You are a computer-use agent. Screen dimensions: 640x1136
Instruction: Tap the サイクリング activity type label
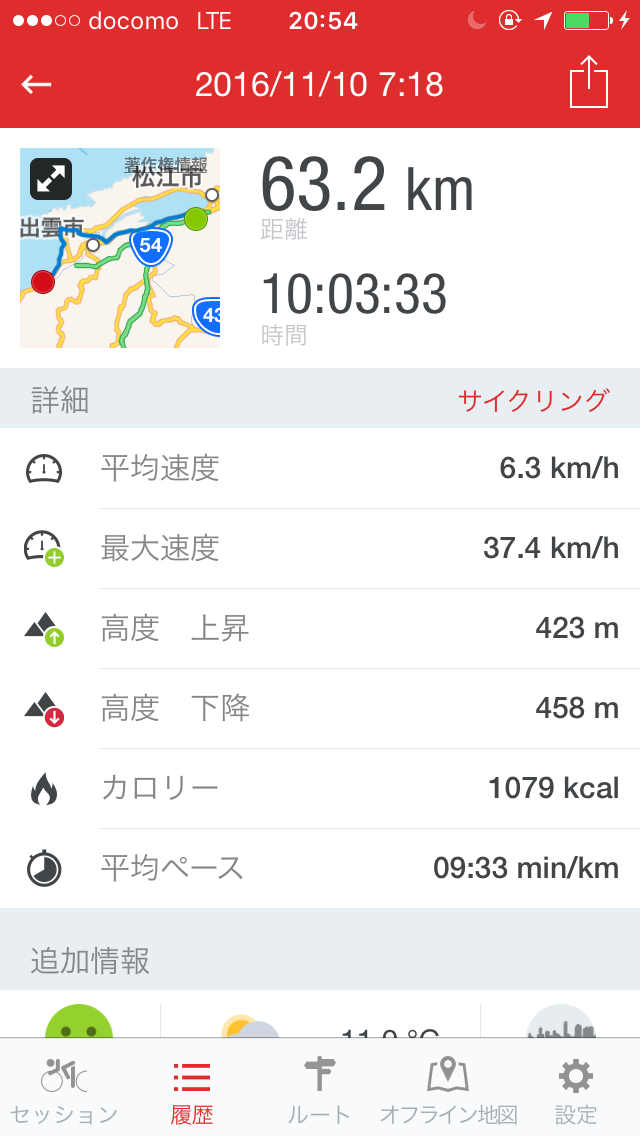click(533, 400)
